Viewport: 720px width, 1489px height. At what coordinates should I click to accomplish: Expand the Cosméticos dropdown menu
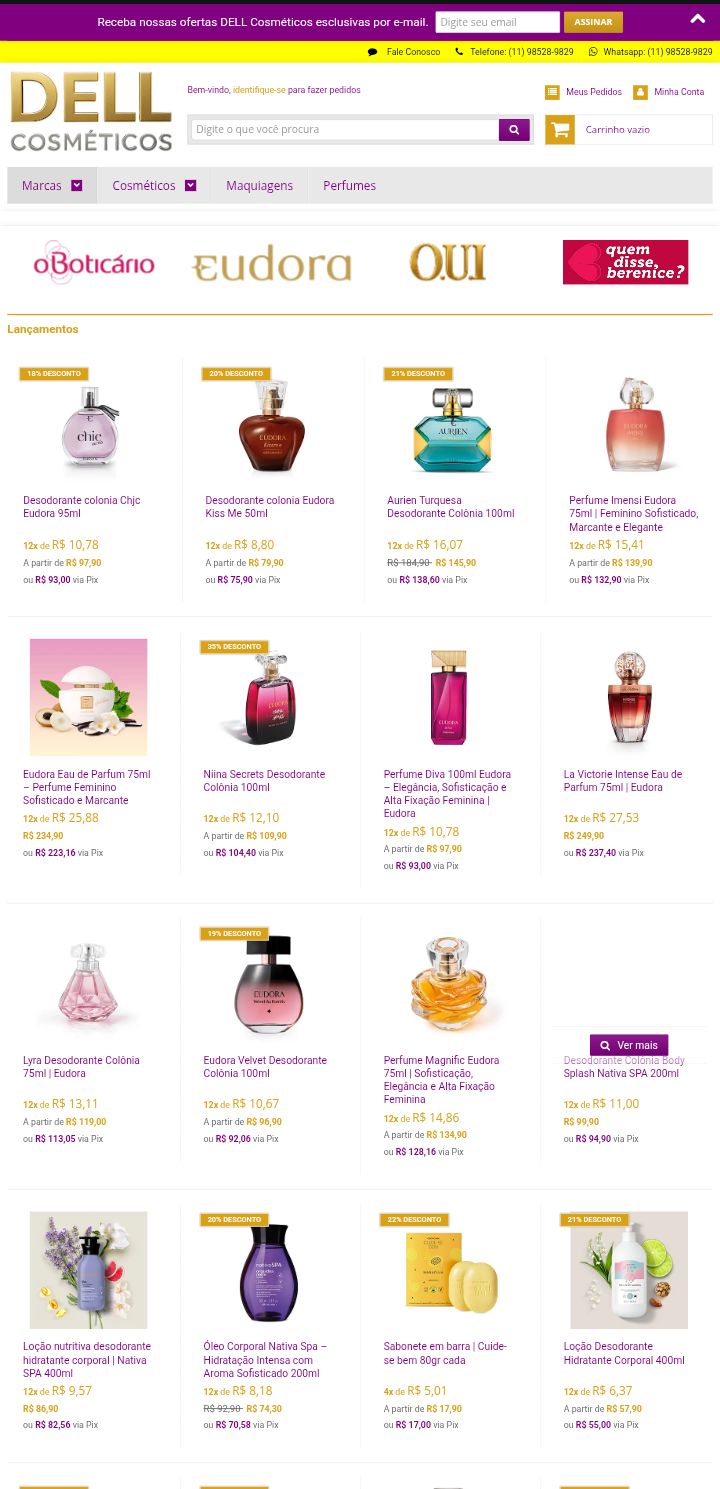click(154, 185)
